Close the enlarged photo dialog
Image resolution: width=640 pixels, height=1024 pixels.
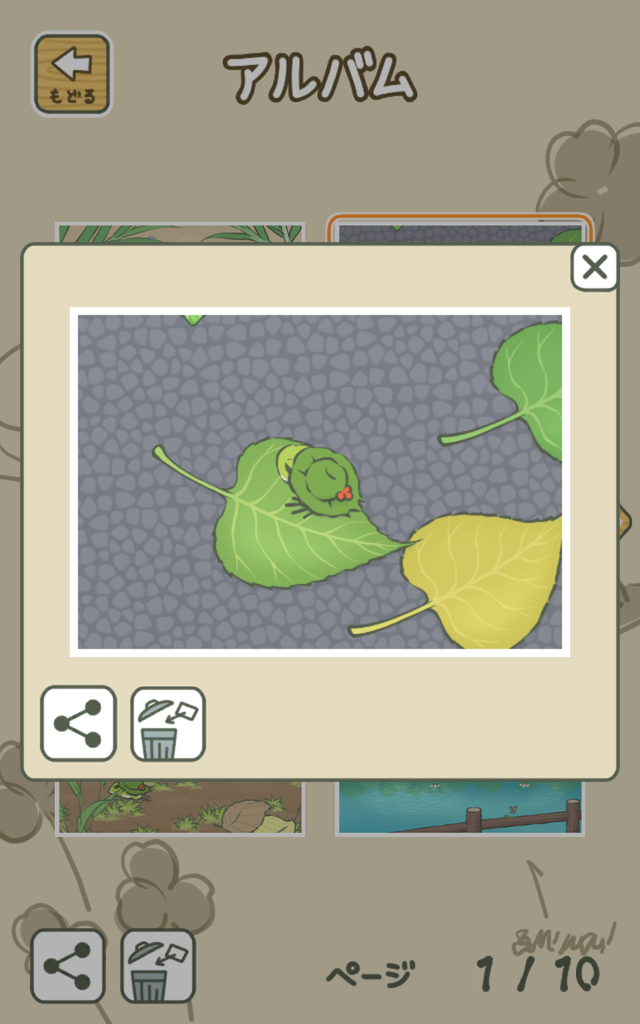(594, 267)
